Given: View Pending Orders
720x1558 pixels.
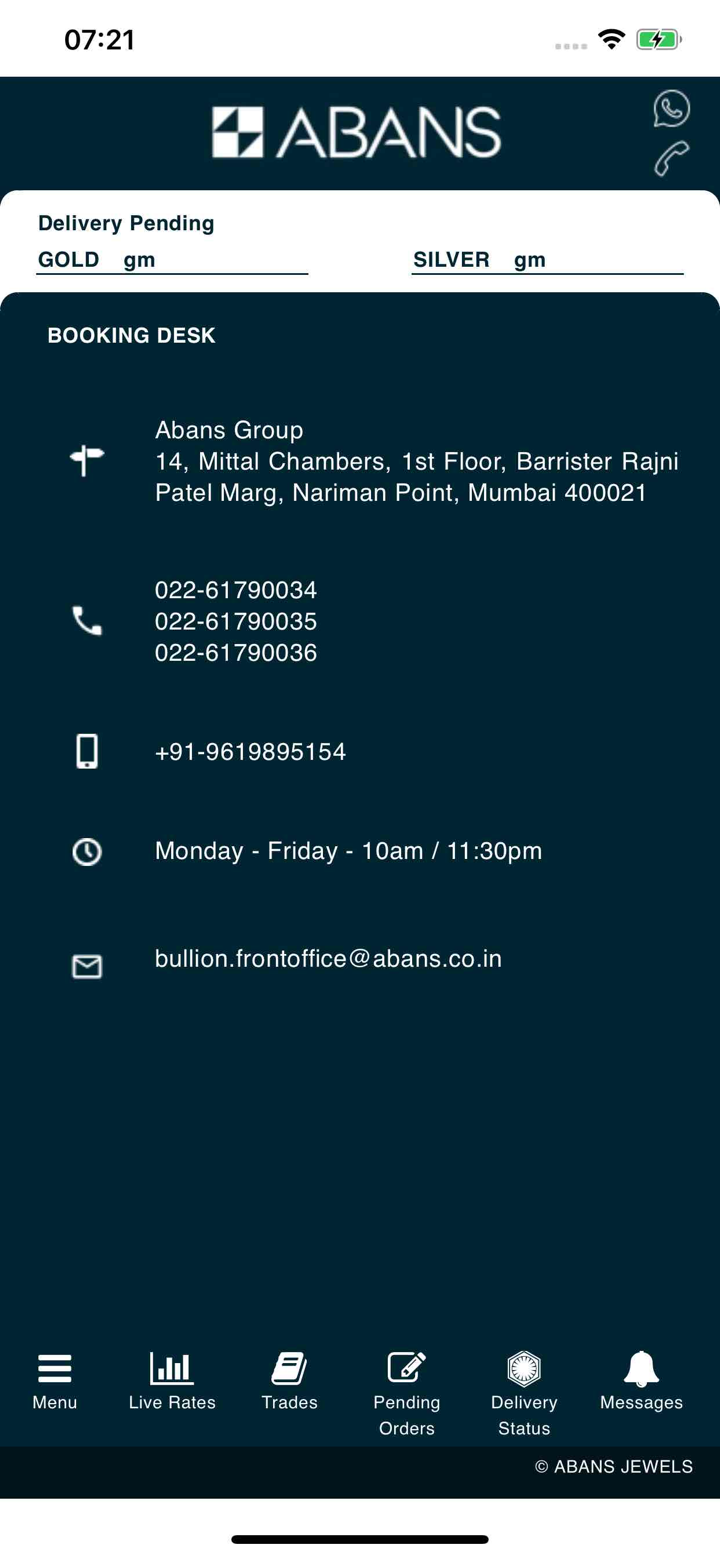Looking at the screenshot, I should pyautogui.click(x=407, y=1393).
